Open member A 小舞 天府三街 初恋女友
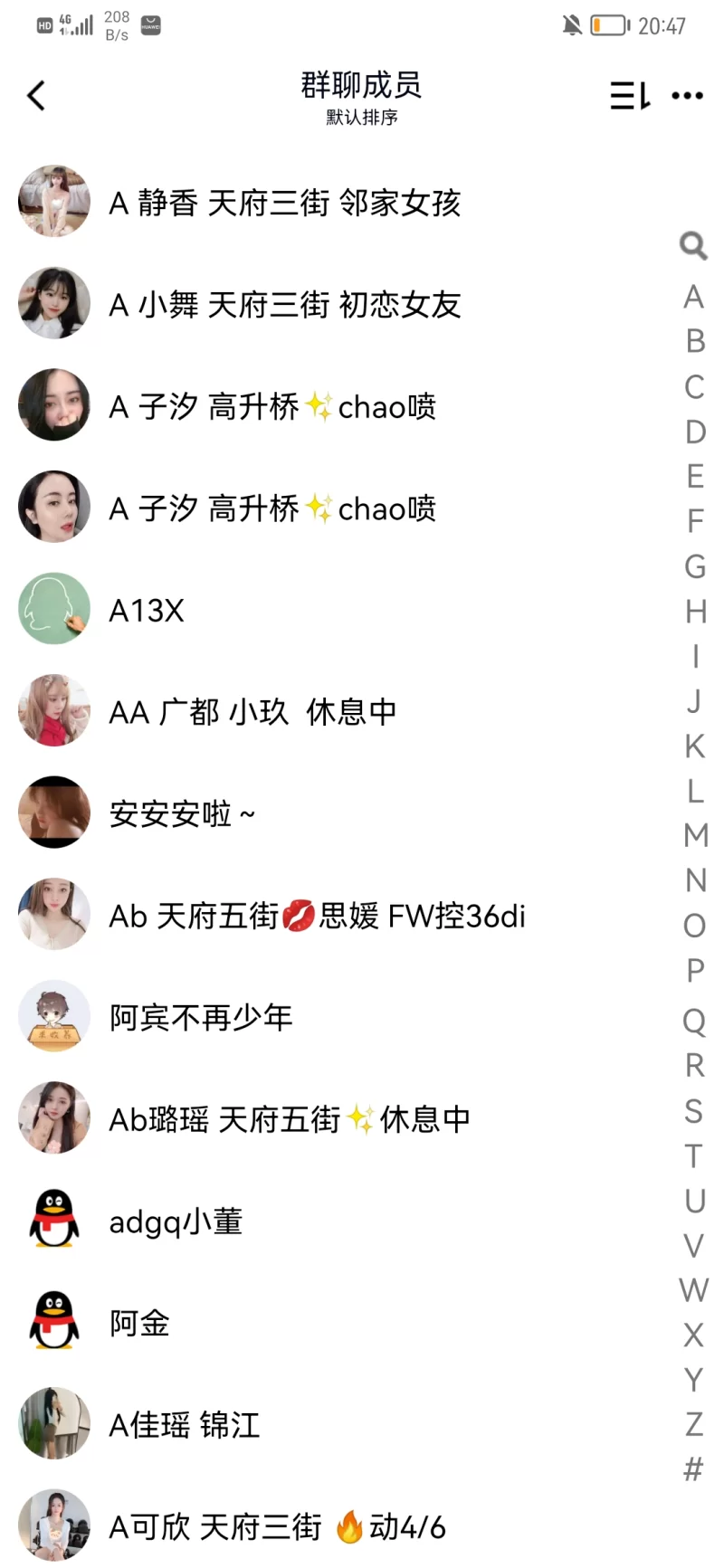Image resolution: width=724 pixels, height=1568 pixels. [284, 305]
